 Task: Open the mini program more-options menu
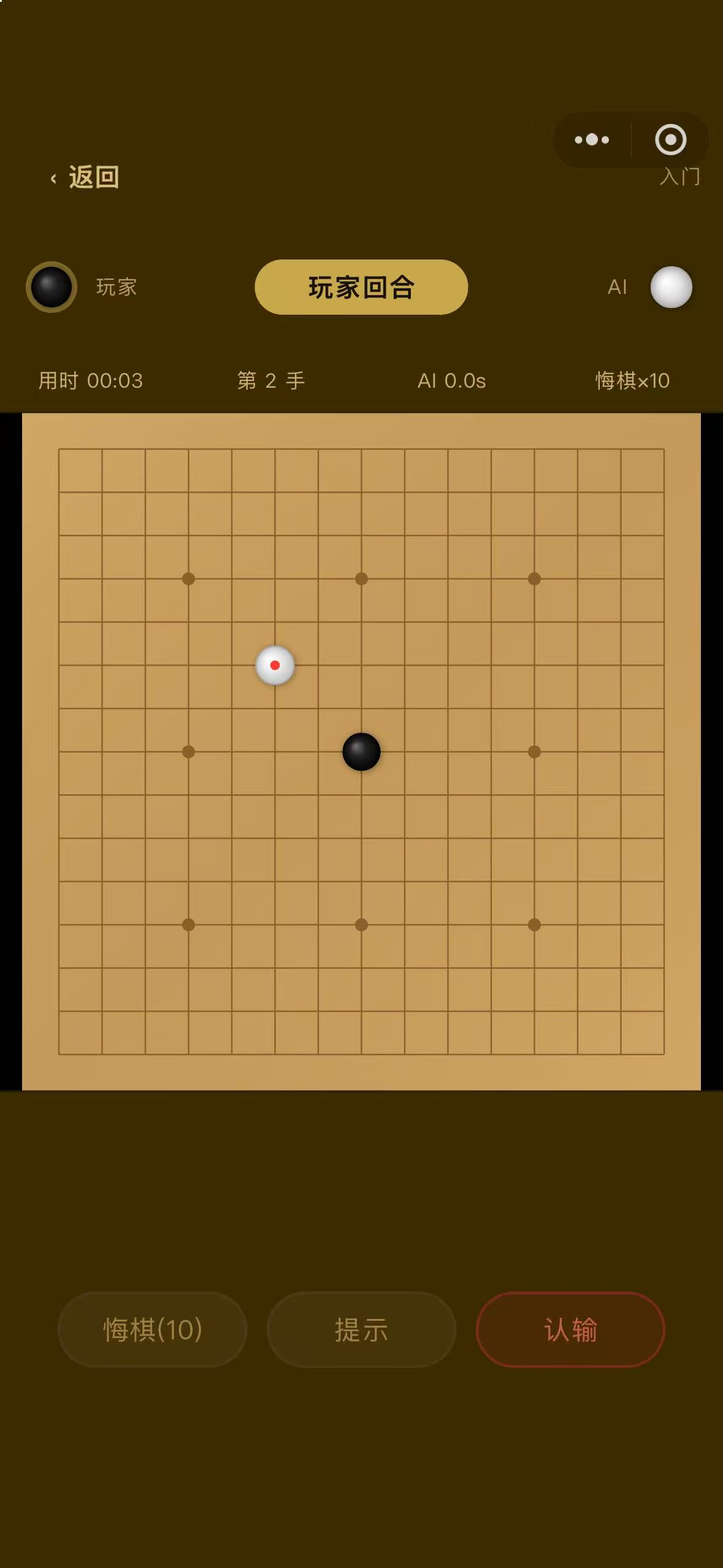[592, 140]
